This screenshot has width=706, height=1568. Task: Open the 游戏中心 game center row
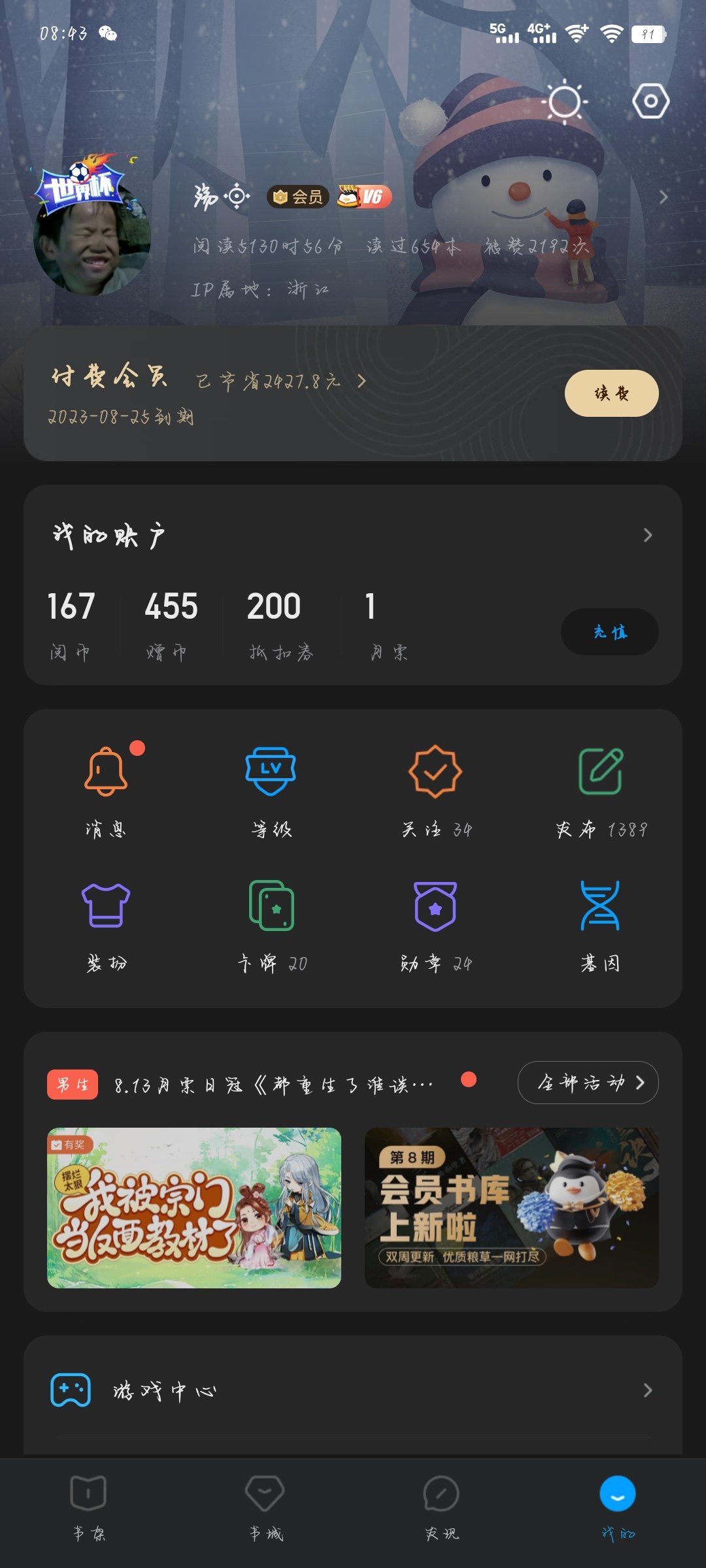[353, 1390]
